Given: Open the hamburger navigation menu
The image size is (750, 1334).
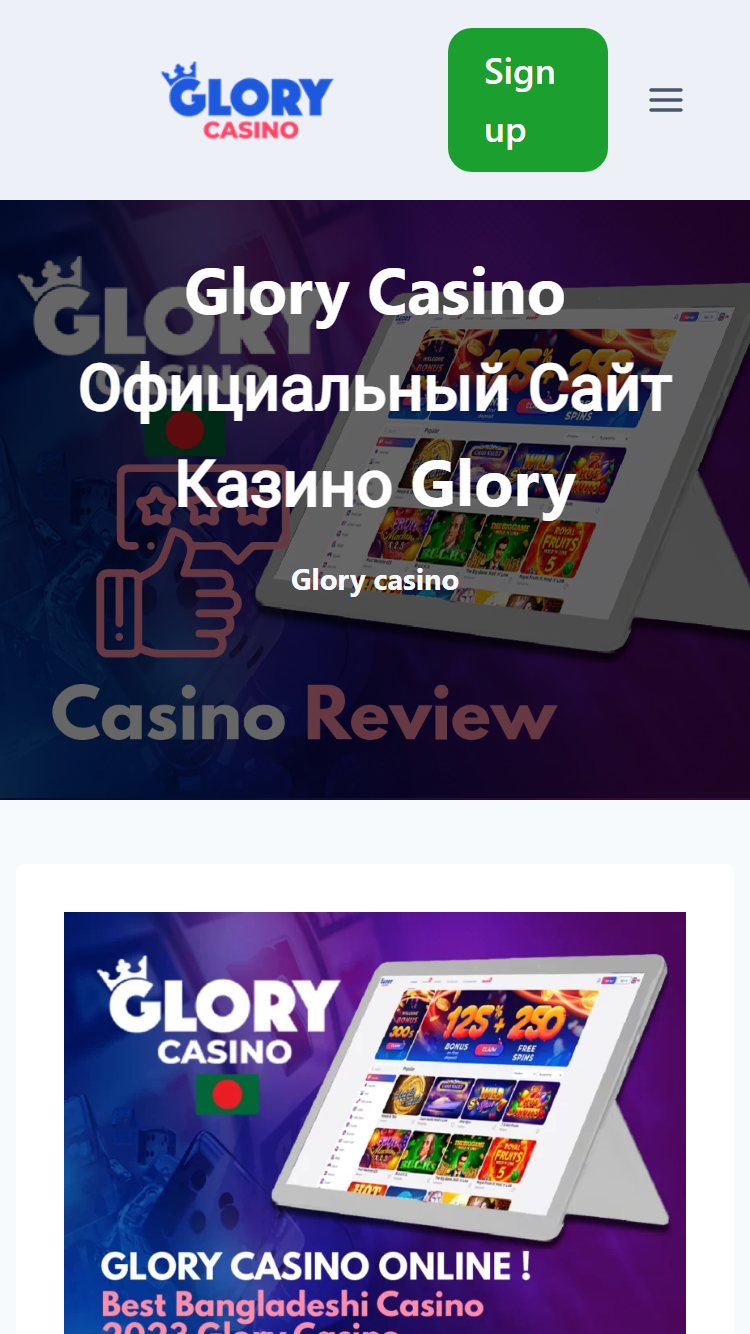Looking at the screenshot, I should (x=666, y=100).
